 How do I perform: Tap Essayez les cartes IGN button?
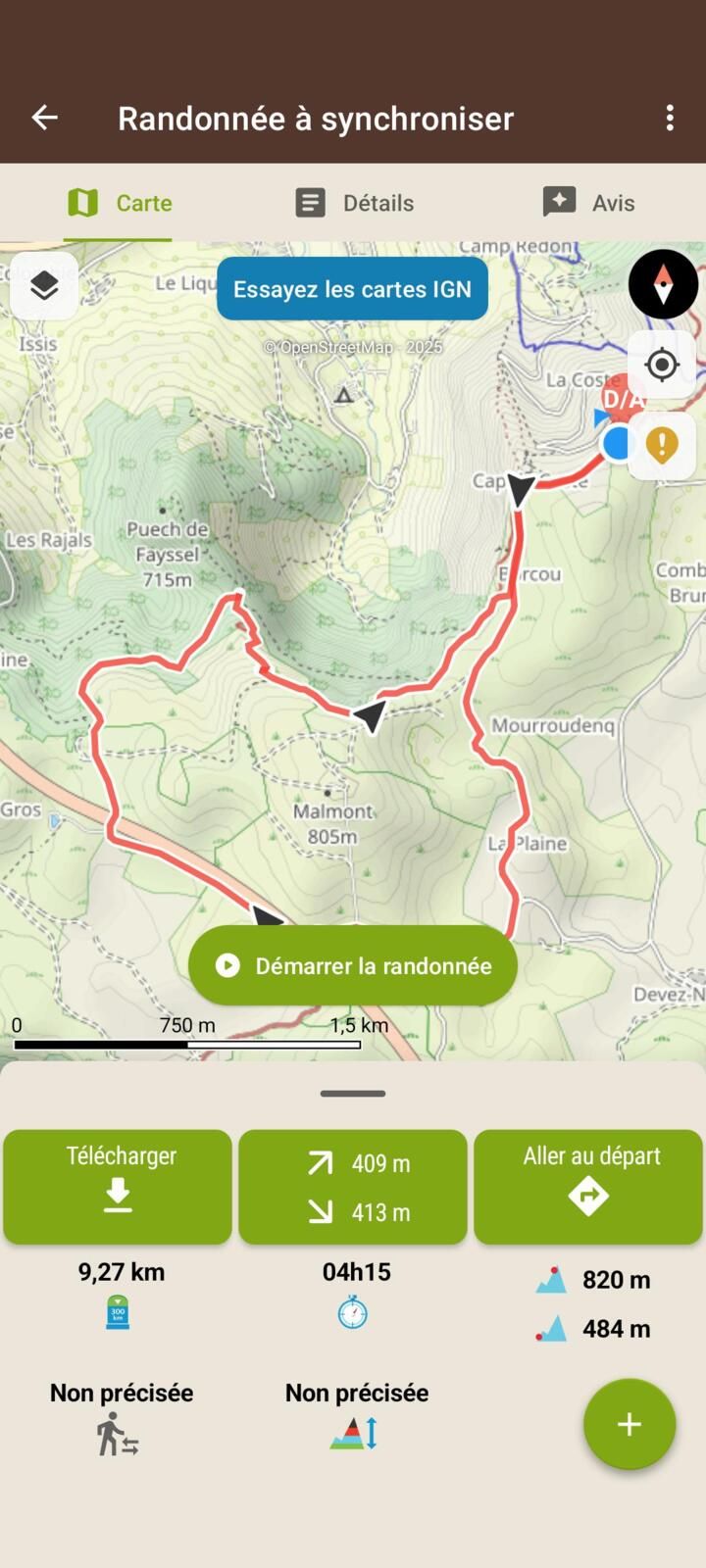click(x=352, y=289)
